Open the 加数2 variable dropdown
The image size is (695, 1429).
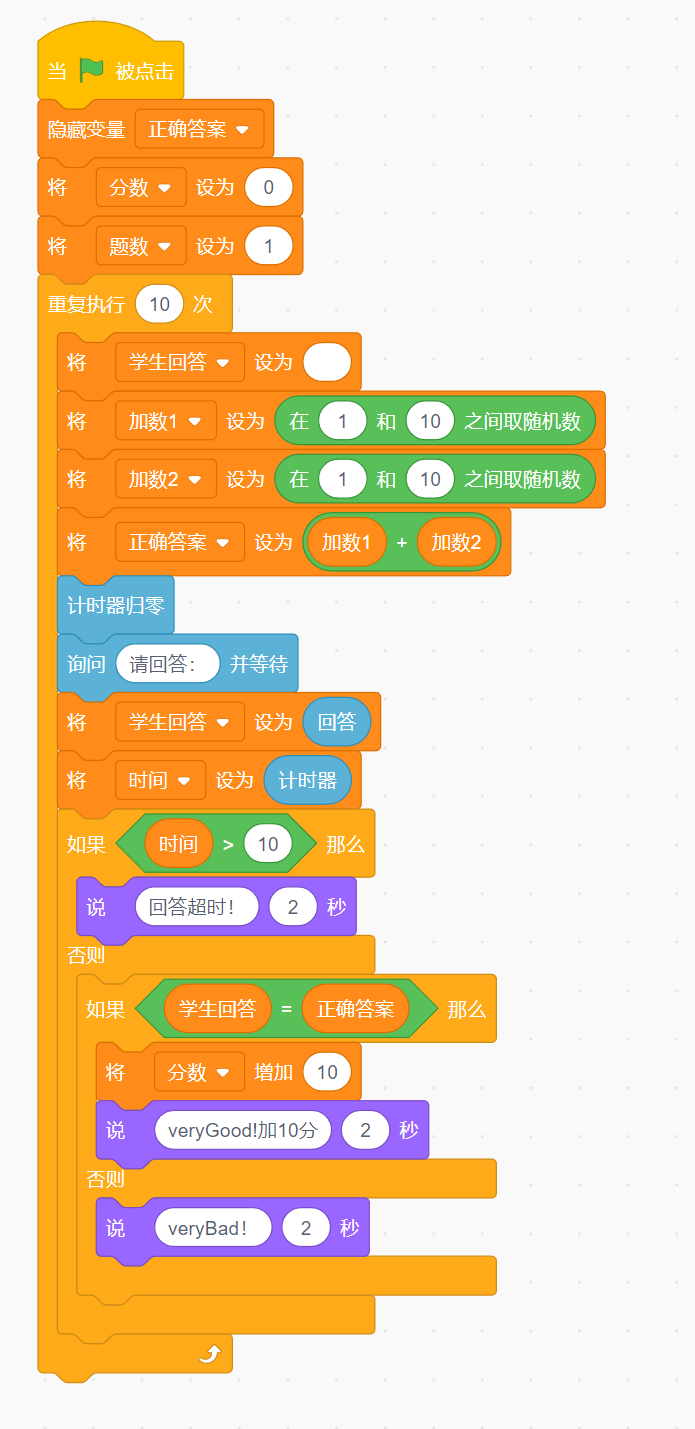point(195,480)
